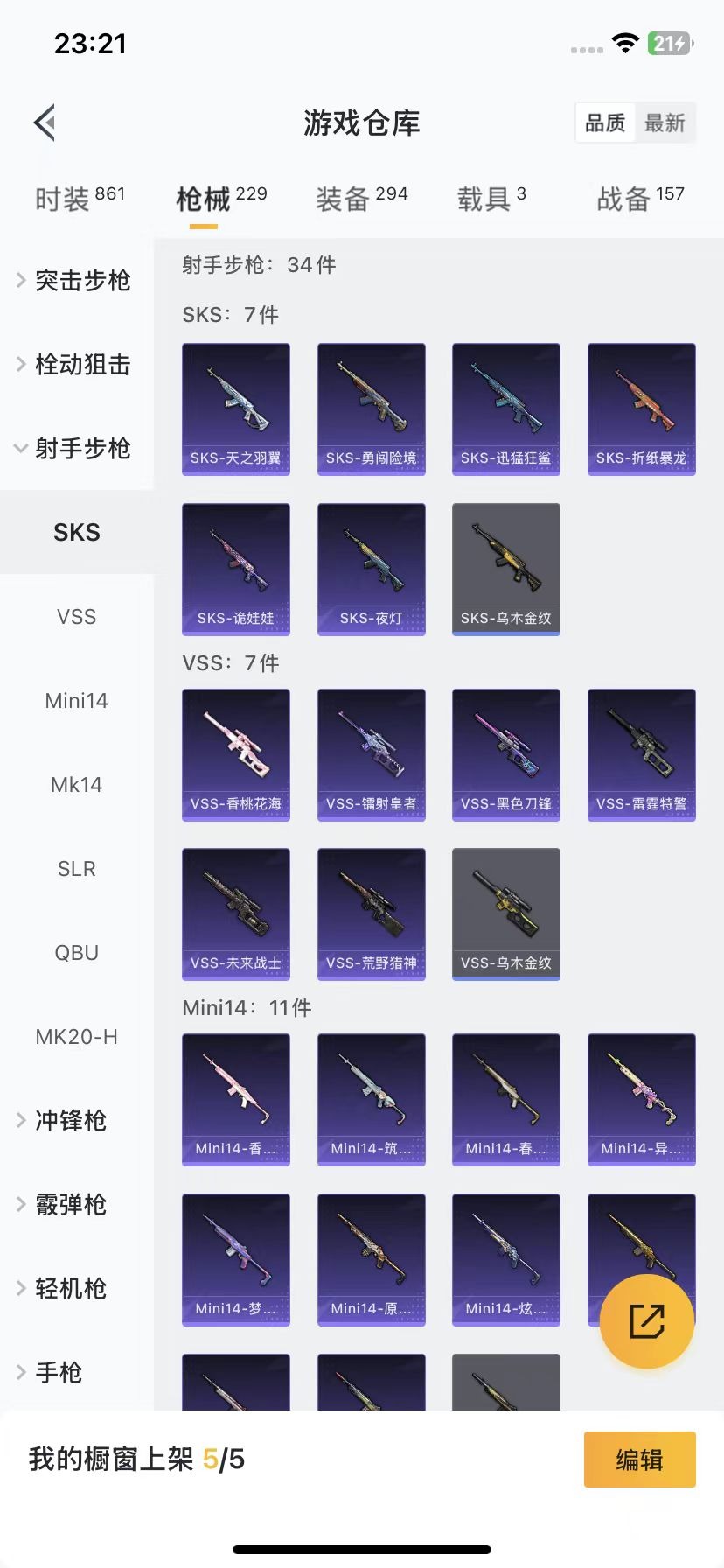Viewport: 724px width, 1568px height.
Task: View the SKS-乌木金纹 skin
Action: tap(506, 569)
